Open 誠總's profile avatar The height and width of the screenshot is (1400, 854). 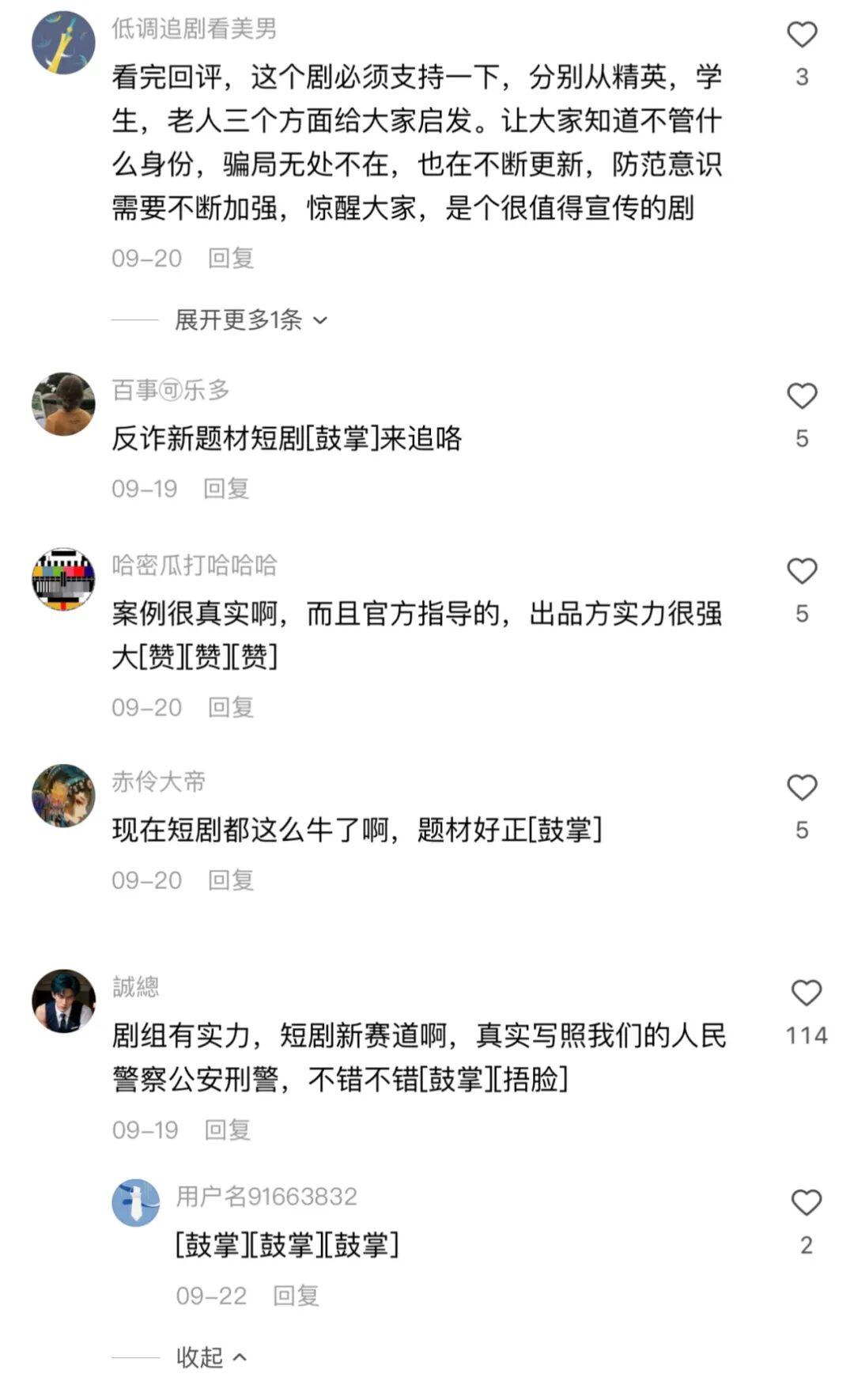pyautogui.click(x=63, y=1001)
